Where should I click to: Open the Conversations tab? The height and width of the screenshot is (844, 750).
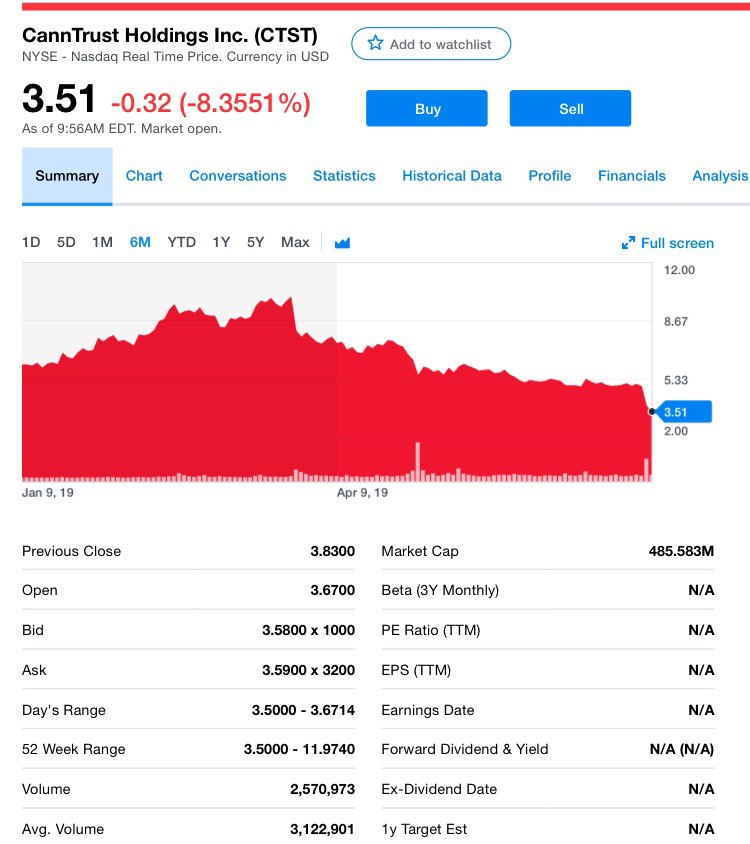pos(238,176)
